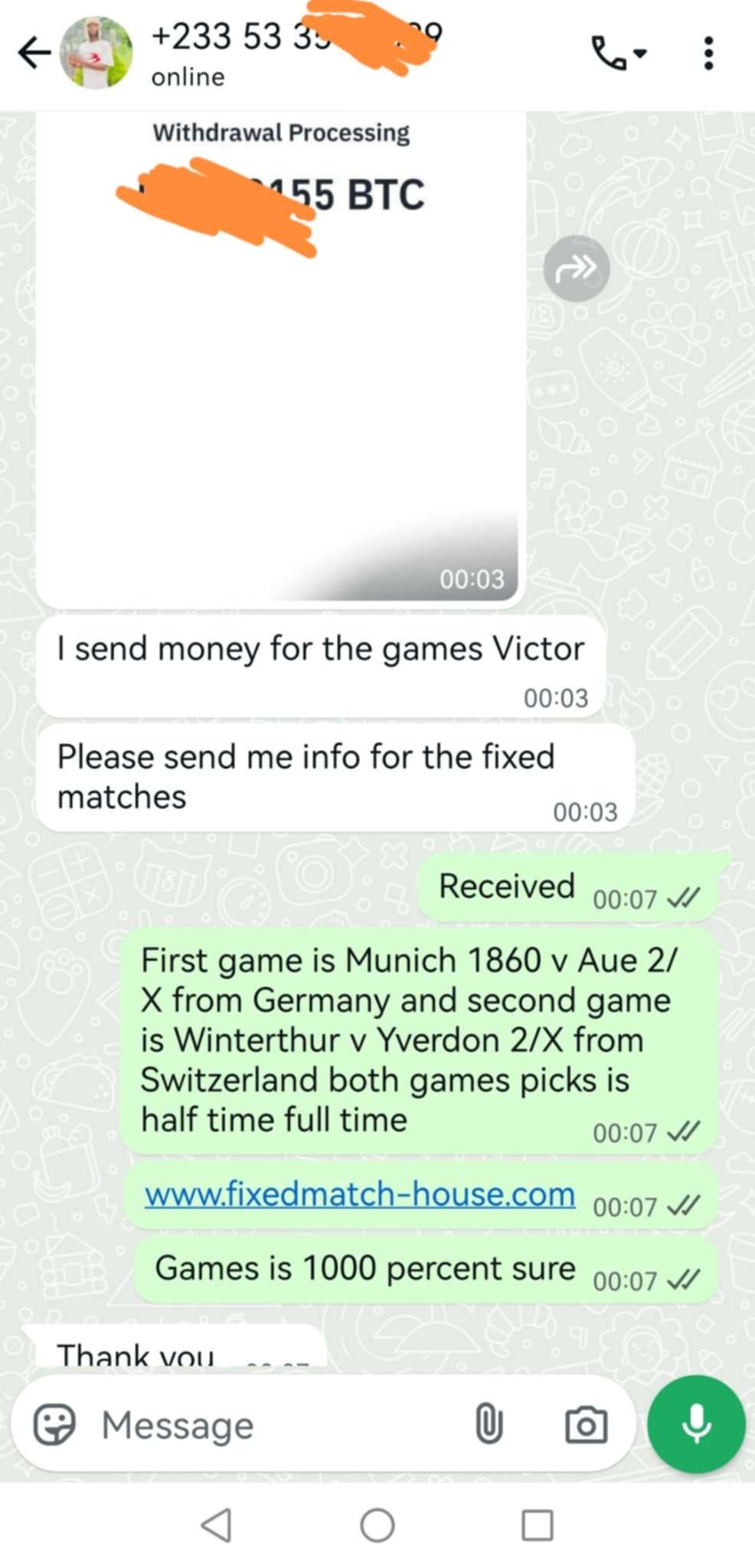This screenshot has width=755, height=1568.
Task: Open the camera from the chat
Action: 586,1425
